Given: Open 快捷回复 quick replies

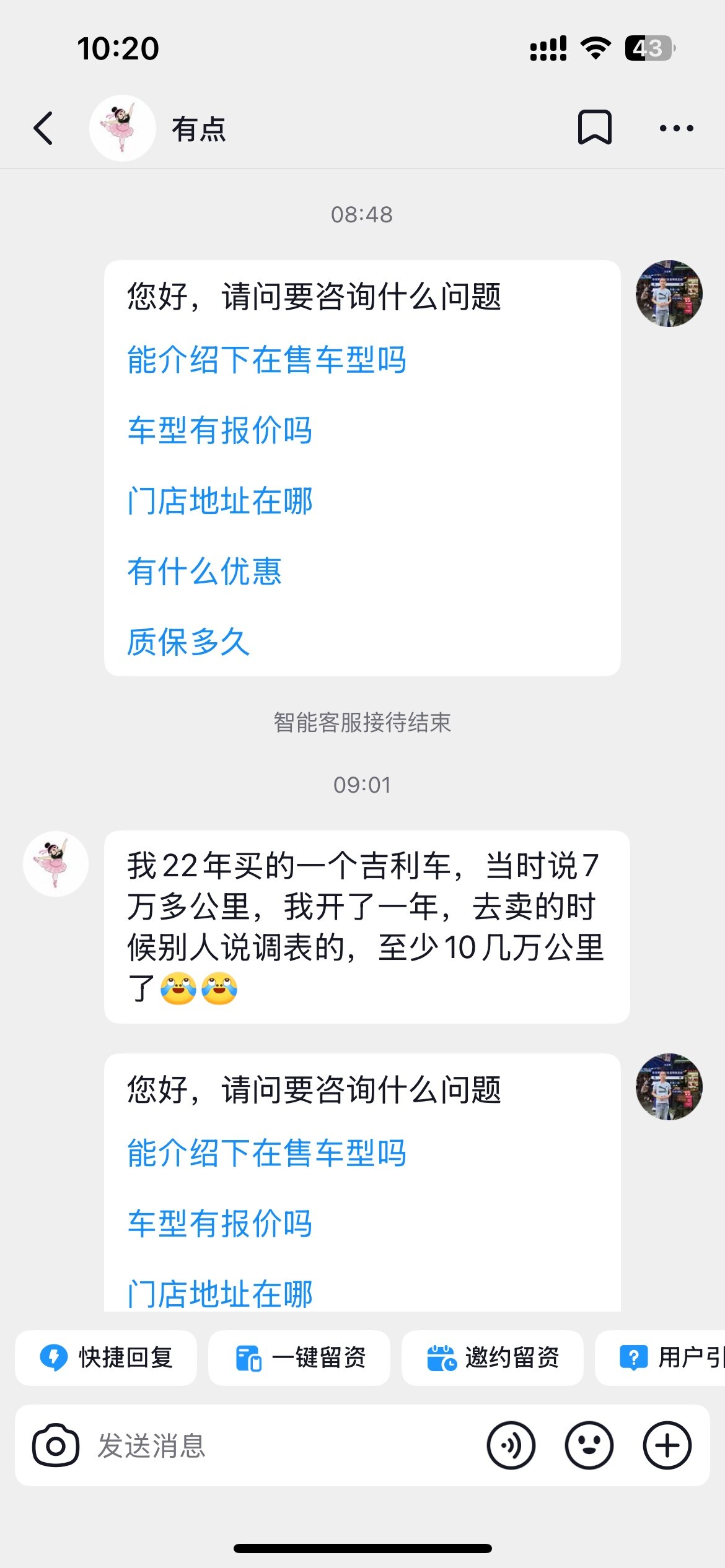Looking at the screenshot, I should pyautogui.click(x=106, y=1357).
